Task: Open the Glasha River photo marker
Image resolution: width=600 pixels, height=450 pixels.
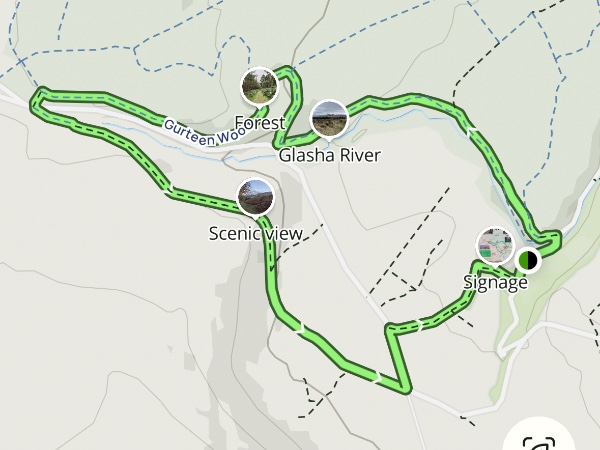Action: (329, 119)
